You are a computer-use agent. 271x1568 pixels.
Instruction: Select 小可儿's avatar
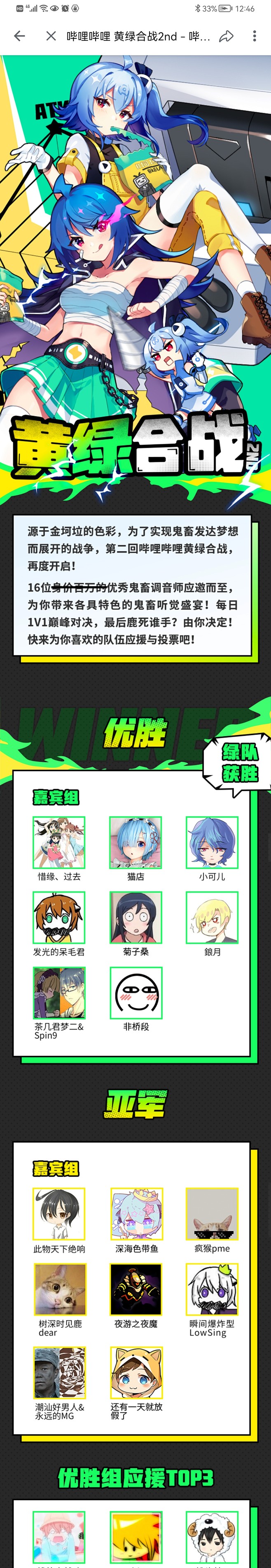pos(212,842)
